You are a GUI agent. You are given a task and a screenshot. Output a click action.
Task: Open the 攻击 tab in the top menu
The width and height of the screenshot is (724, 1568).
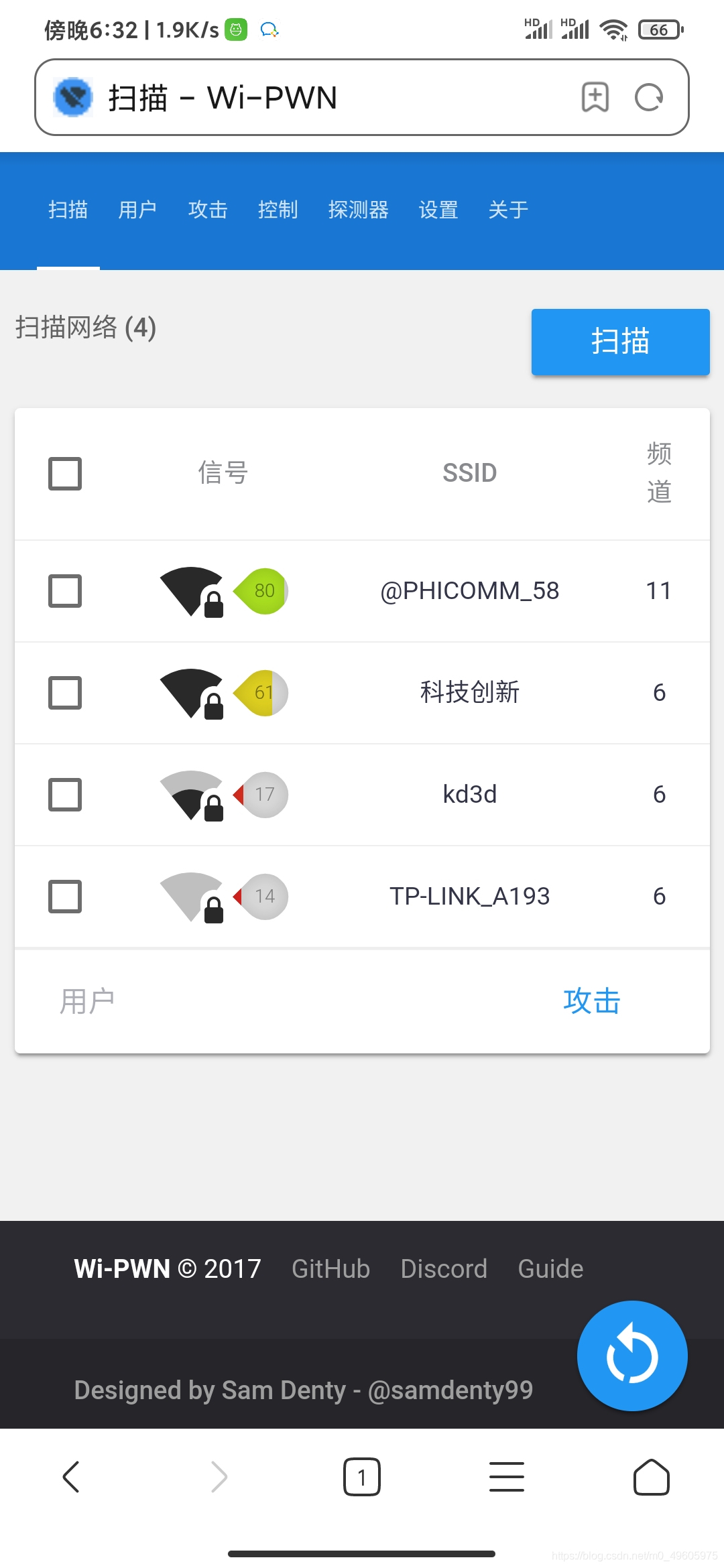[x=208, y=210]
